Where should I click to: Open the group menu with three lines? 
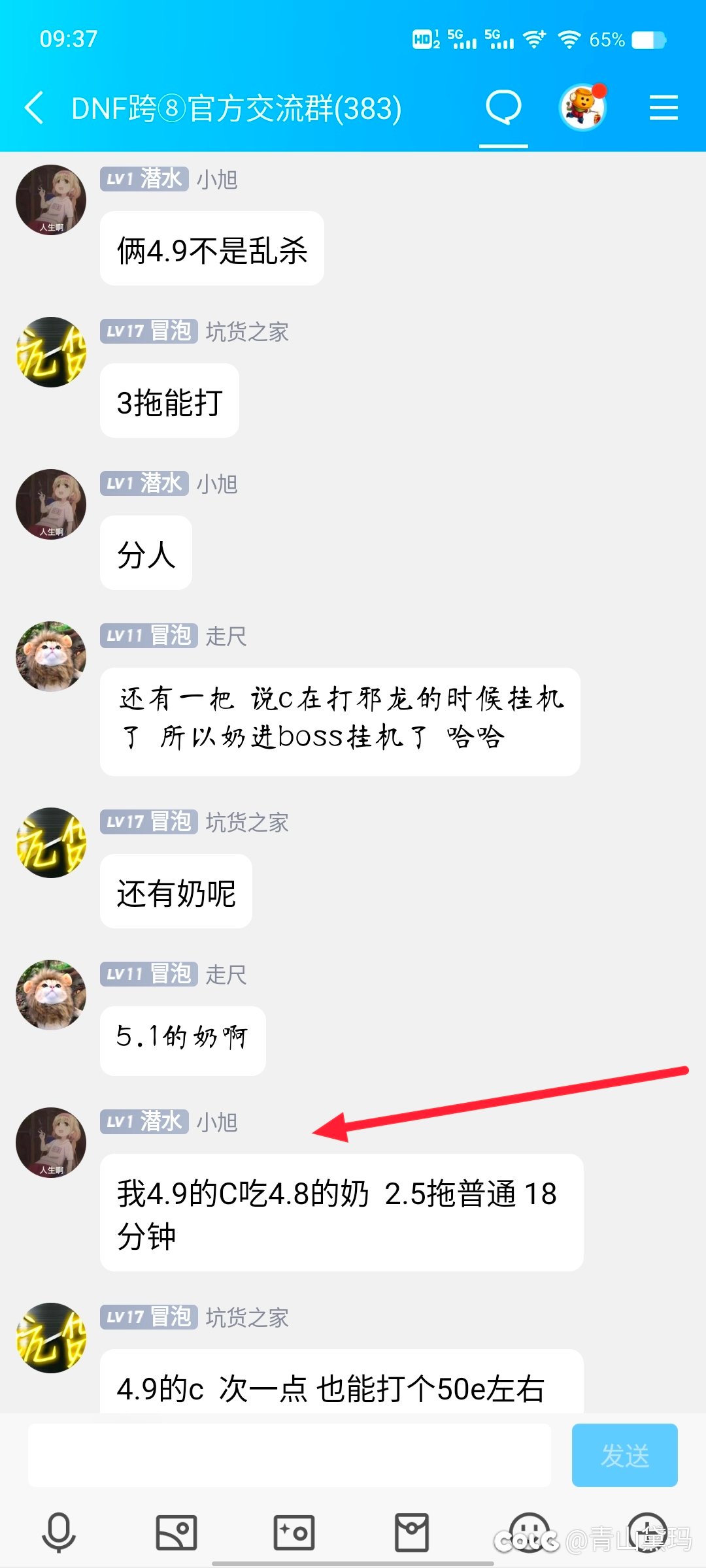pos(663,108)
